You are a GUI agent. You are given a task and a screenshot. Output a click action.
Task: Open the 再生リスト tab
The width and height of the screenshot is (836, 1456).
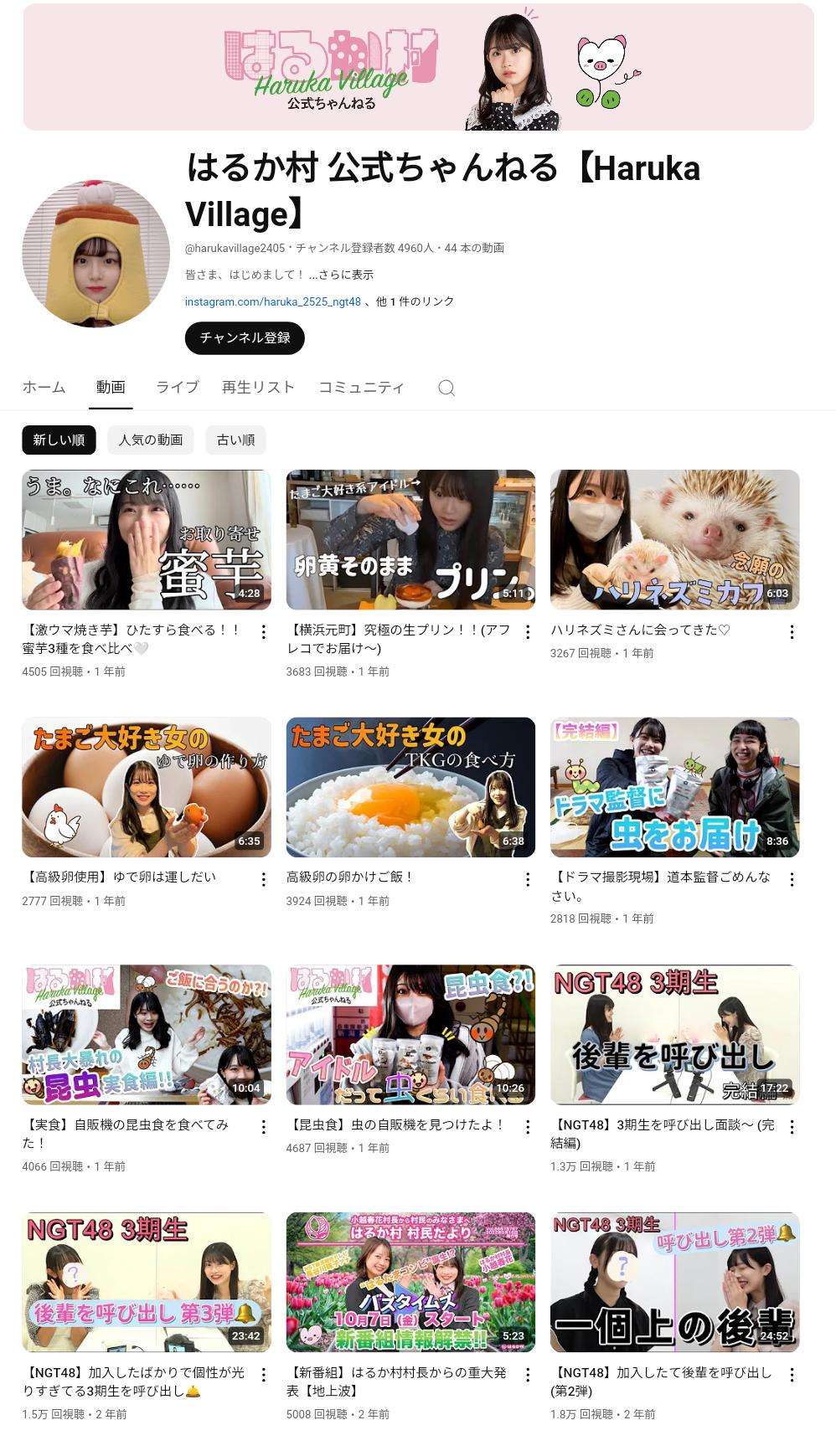[x=258, y=387]
